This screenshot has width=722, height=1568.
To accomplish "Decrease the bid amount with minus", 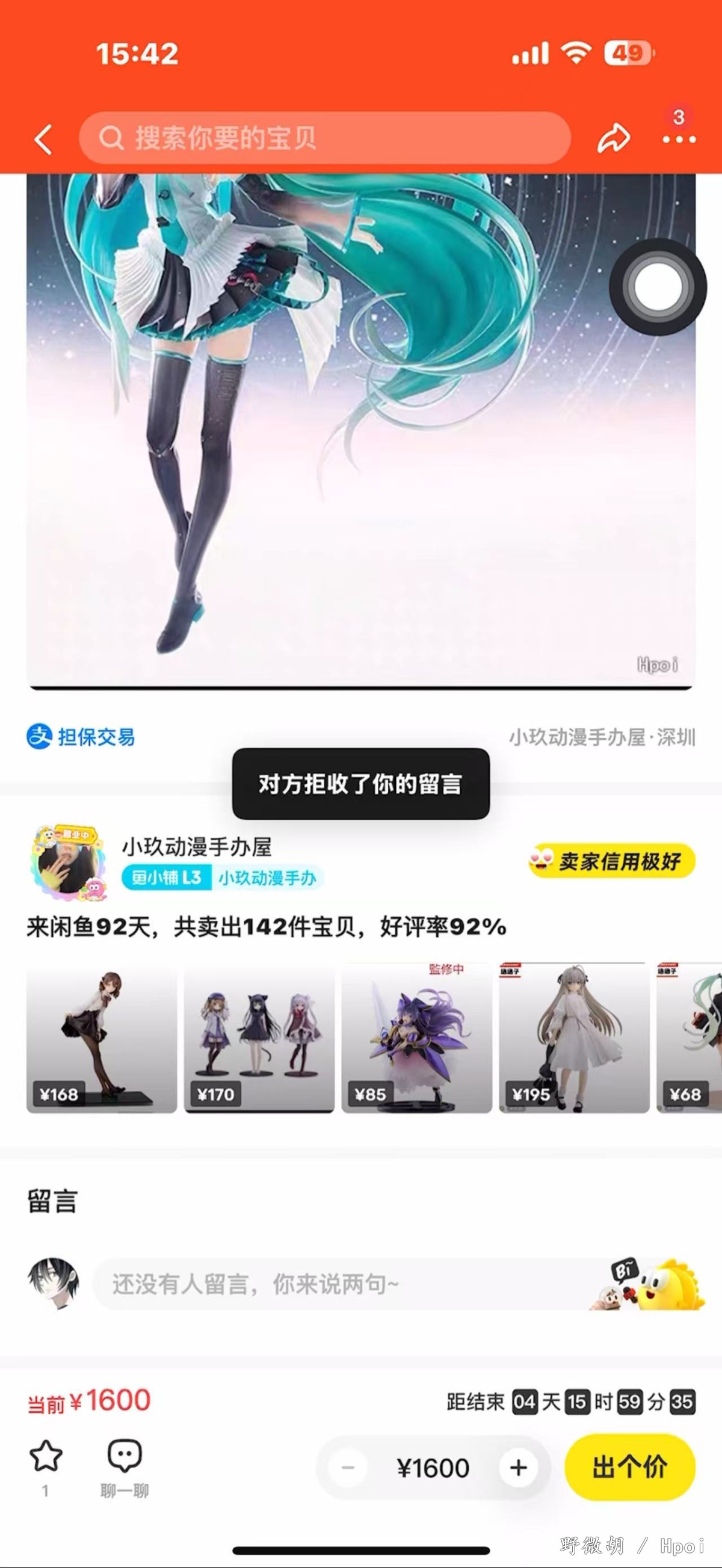I will coord(348,1468).
